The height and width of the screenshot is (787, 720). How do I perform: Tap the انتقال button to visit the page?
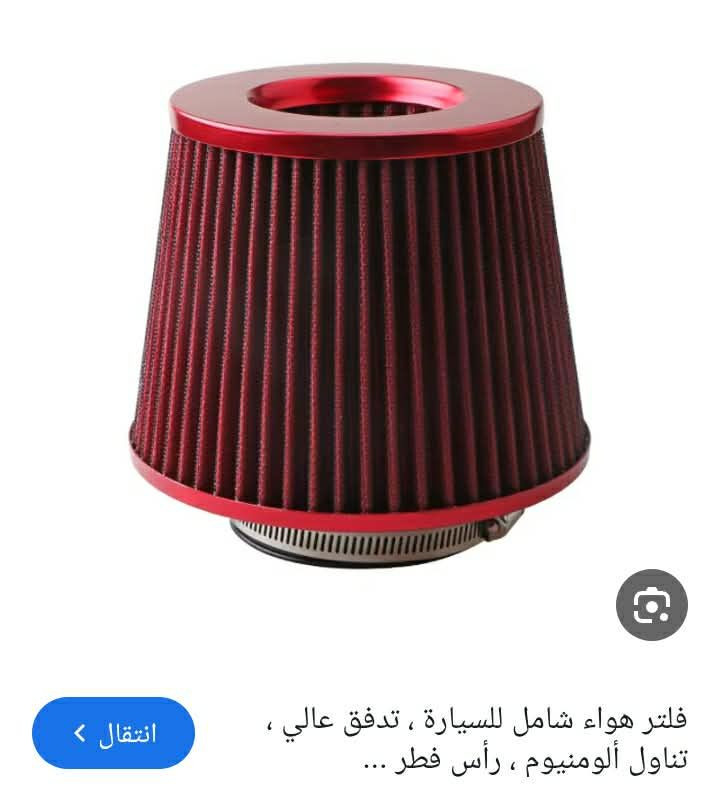tap(113, 733)
